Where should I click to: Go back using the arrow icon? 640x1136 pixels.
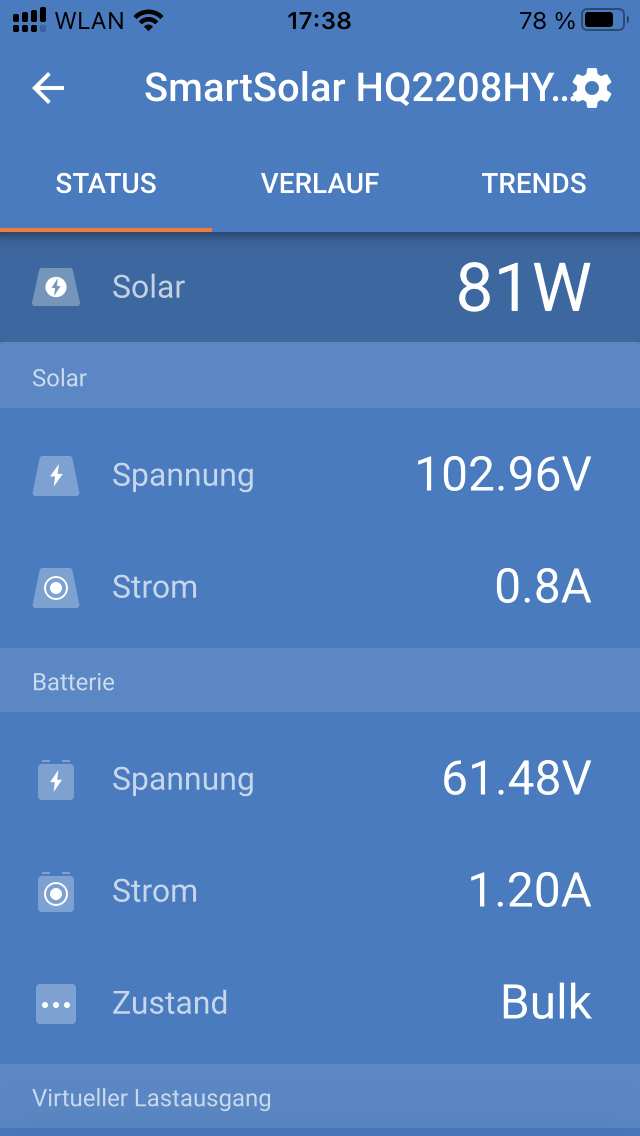[x=49, y=88]
